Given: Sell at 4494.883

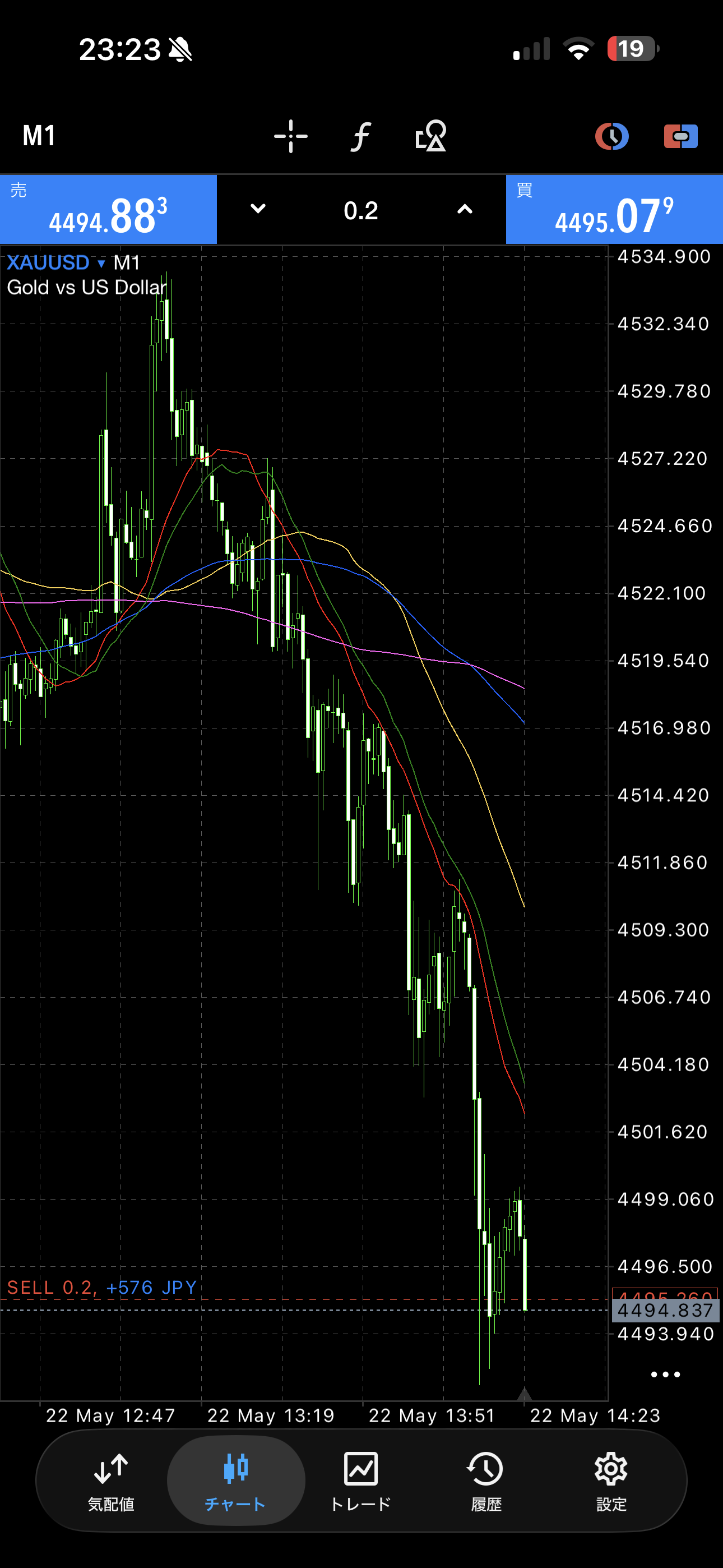Looking at the screenshot, I should tap(108, 209).
